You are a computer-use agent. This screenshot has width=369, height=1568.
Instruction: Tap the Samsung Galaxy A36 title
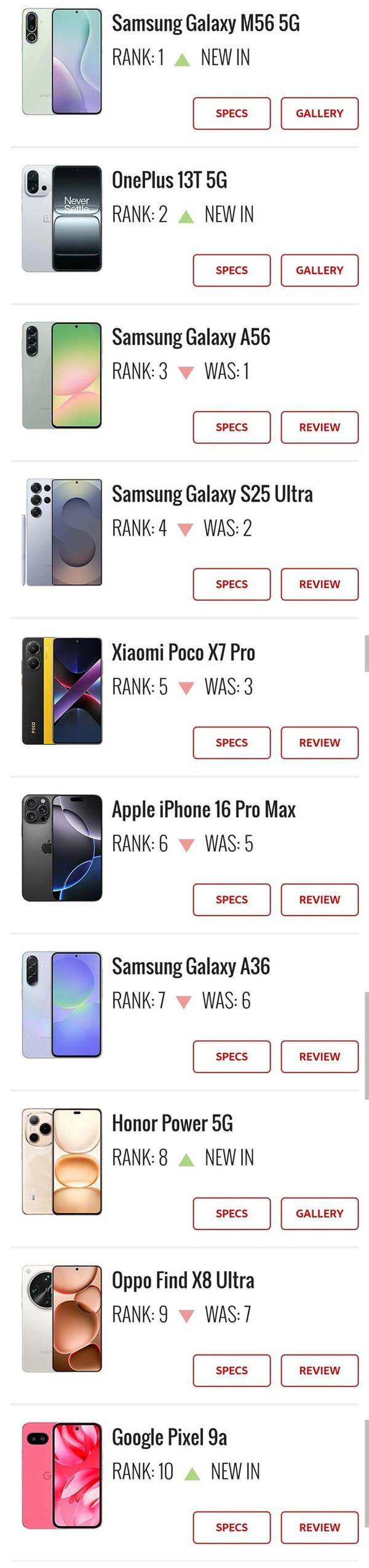(191, 967)
